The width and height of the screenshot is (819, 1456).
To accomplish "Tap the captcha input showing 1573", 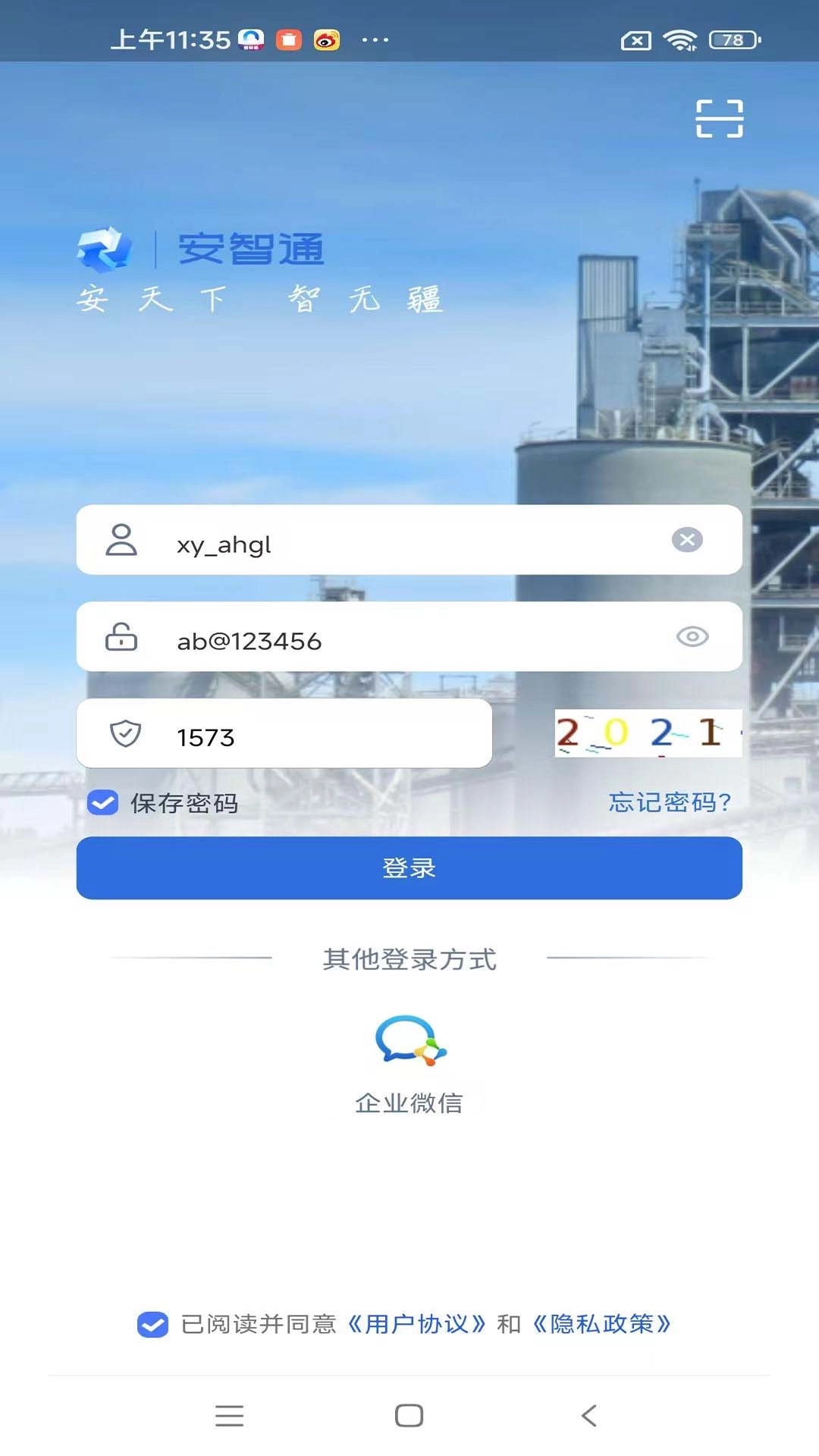I will 303,734.
